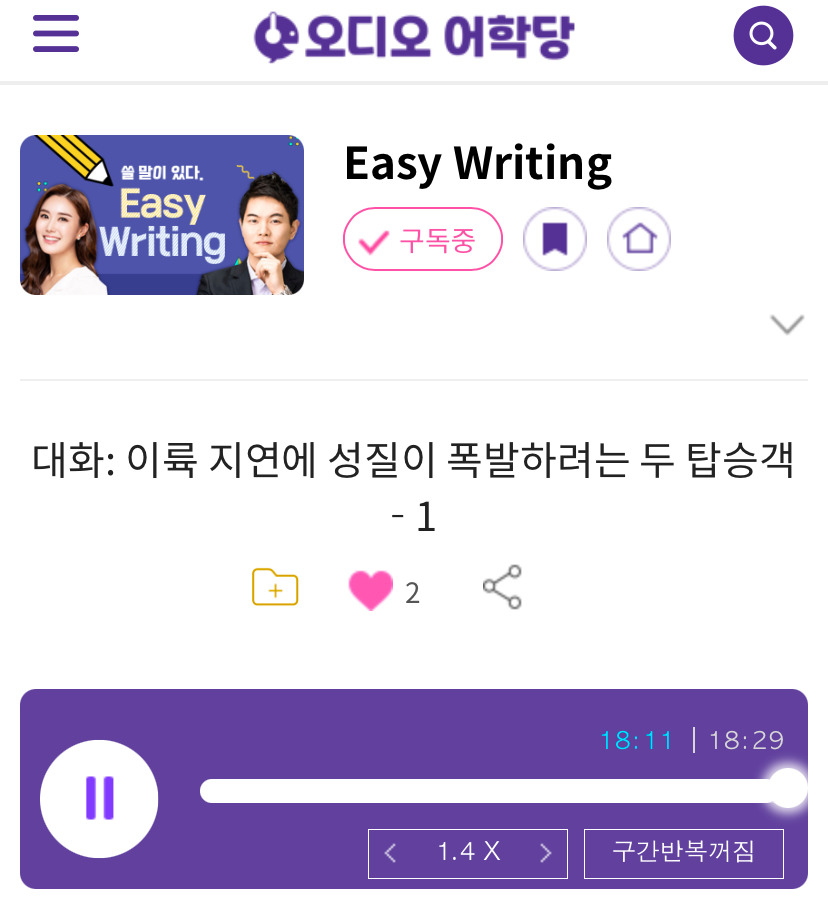Toggle section repeat with 구간반복꺼짐

pos(683,853)
